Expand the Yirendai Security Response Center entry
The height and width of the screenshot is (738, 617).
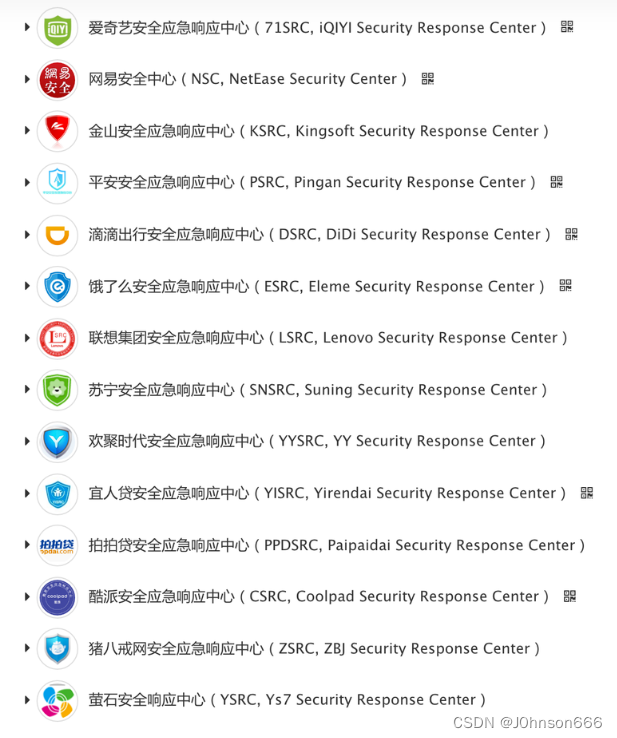pyautogui.click(x=27, y=493)
